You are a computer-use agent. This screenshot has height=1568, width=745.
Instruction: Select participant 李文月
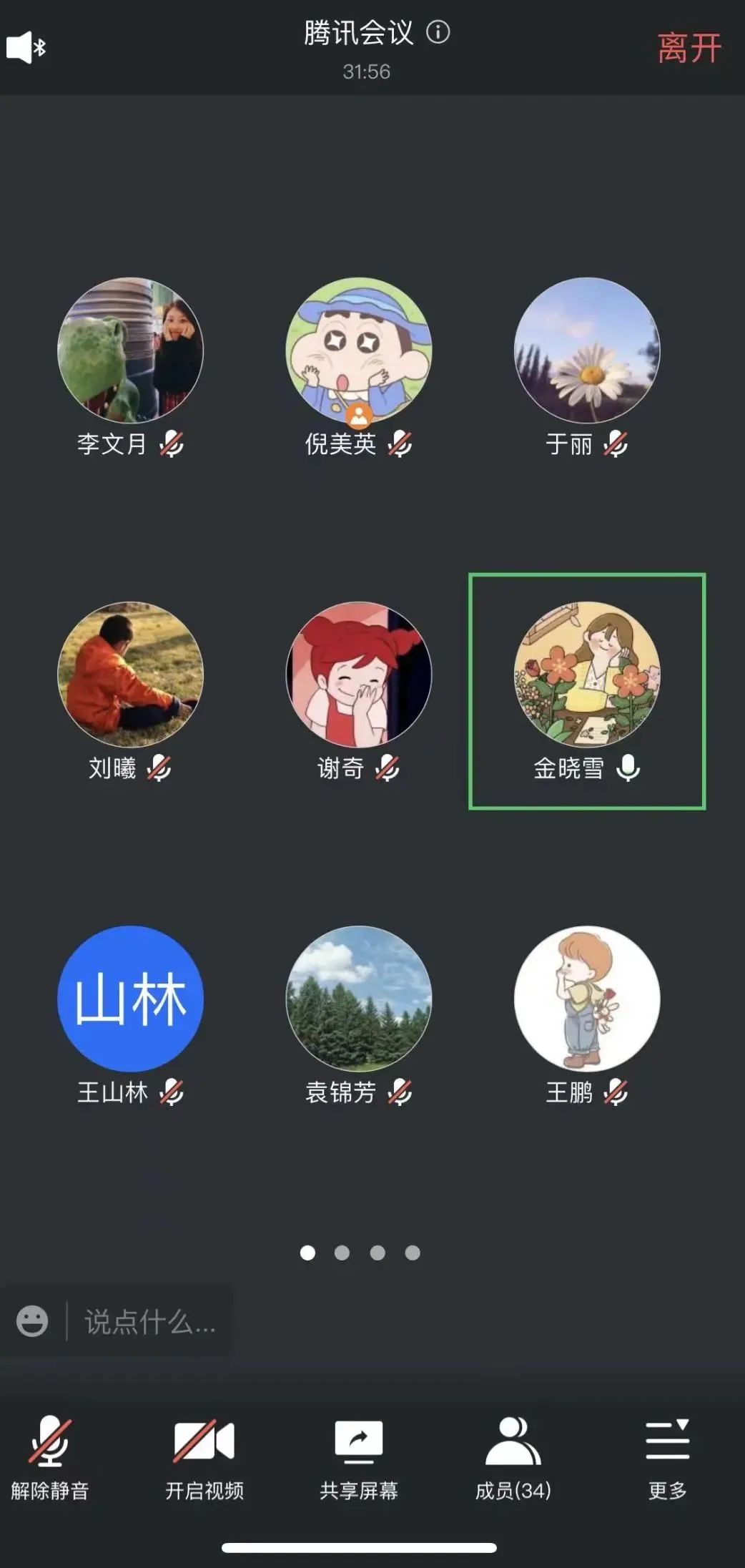point(130,351)
